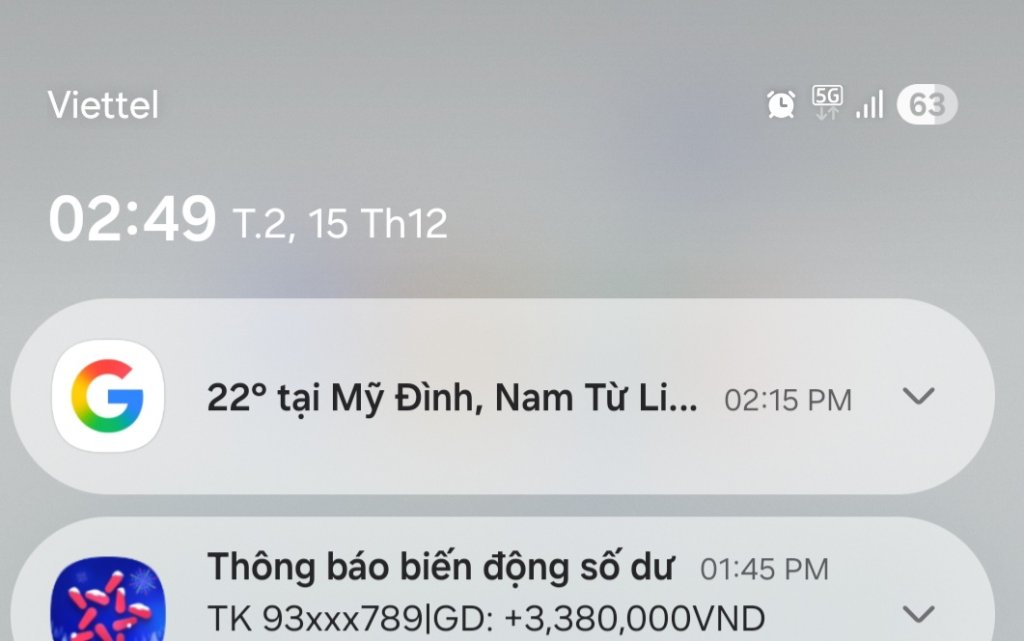Expand the 22° Mỹ Đình weather notification

pyautogui.click(x=918, y=397)
